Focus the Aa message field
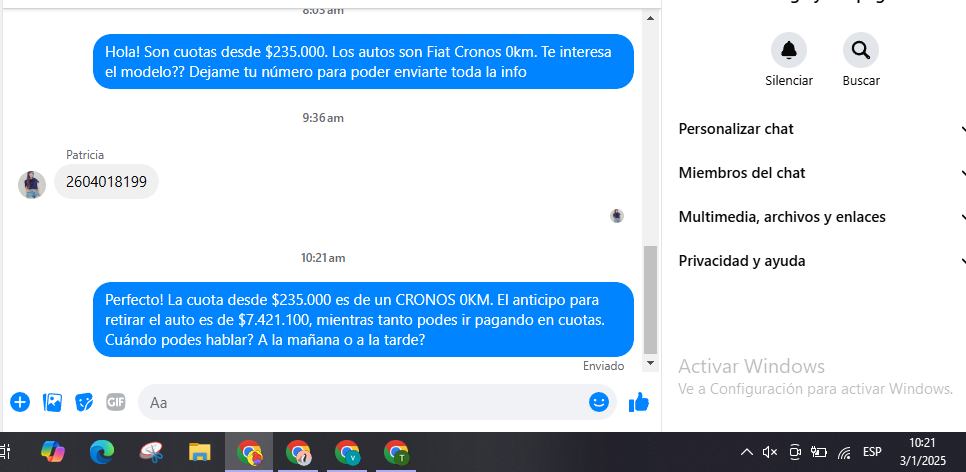The image size is (966, 472). pos(360,402)
